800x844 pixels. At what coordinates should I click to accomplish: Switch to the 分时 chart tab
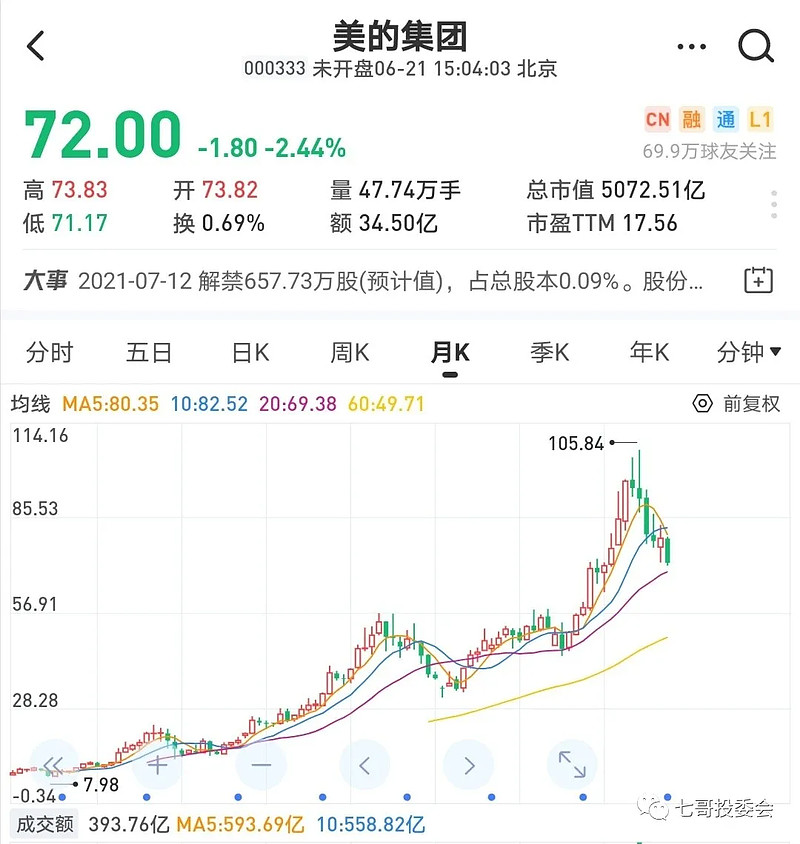[x=49, y=352]
